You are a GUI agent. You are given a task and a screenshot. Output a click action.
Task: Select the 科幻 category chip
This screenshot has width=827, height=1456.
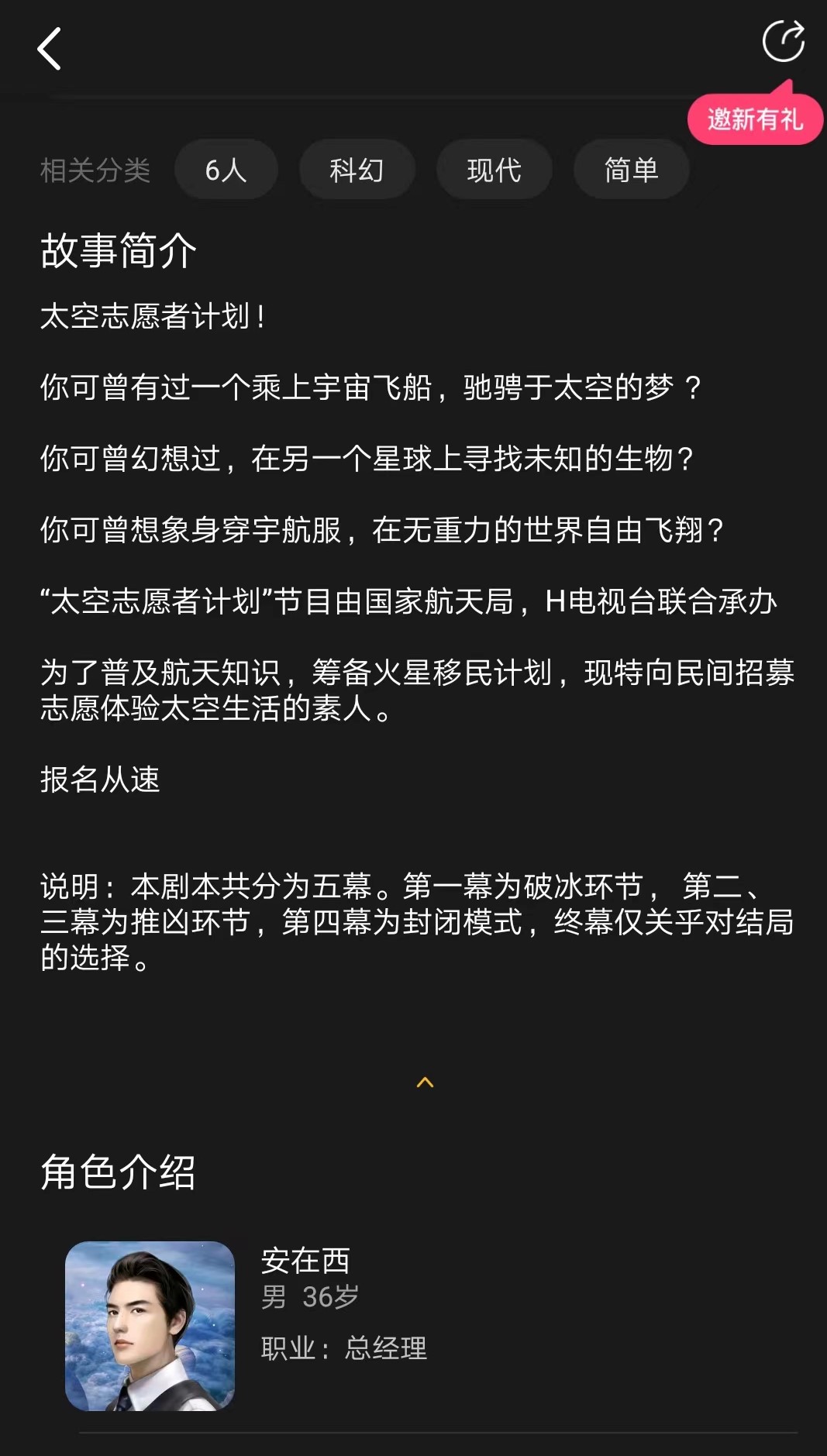tap(357, 170)
